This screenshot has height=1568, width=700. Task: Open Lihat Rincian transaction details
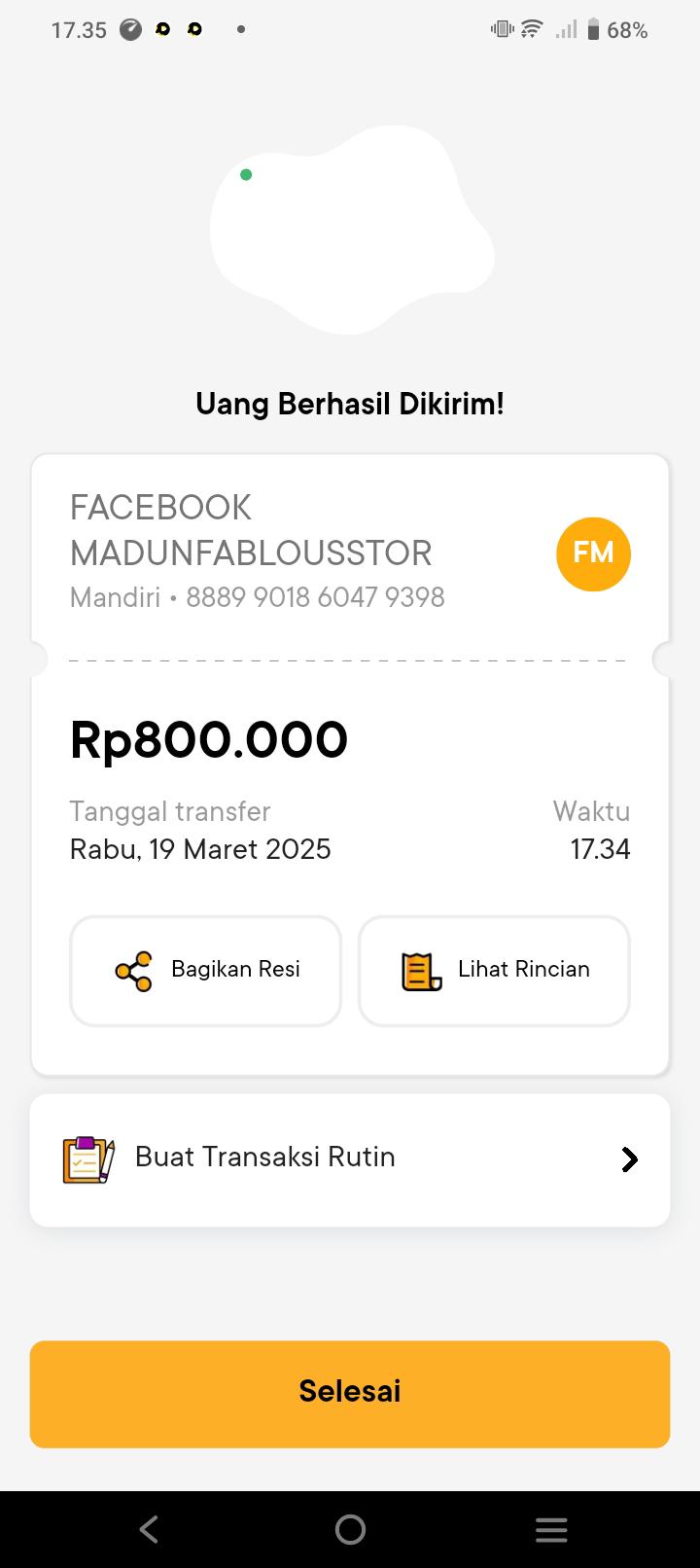click(494, 971)
